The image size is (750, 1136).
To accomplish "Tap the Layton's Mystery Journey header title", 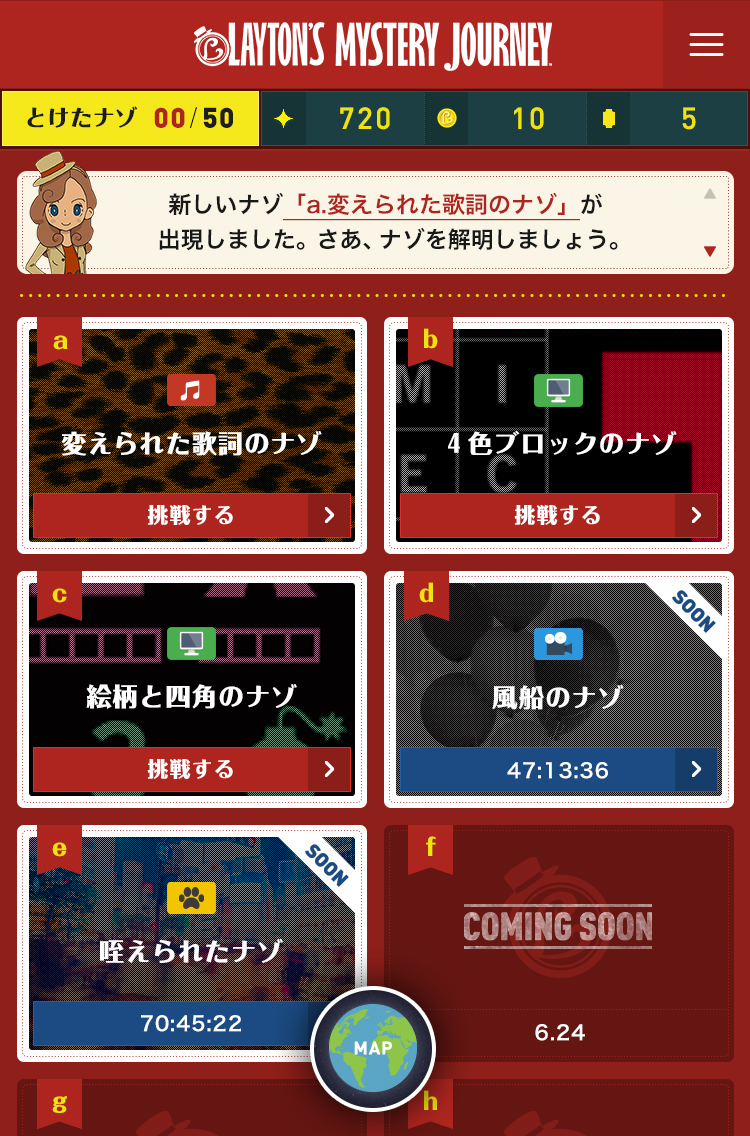I will [373, 45].
